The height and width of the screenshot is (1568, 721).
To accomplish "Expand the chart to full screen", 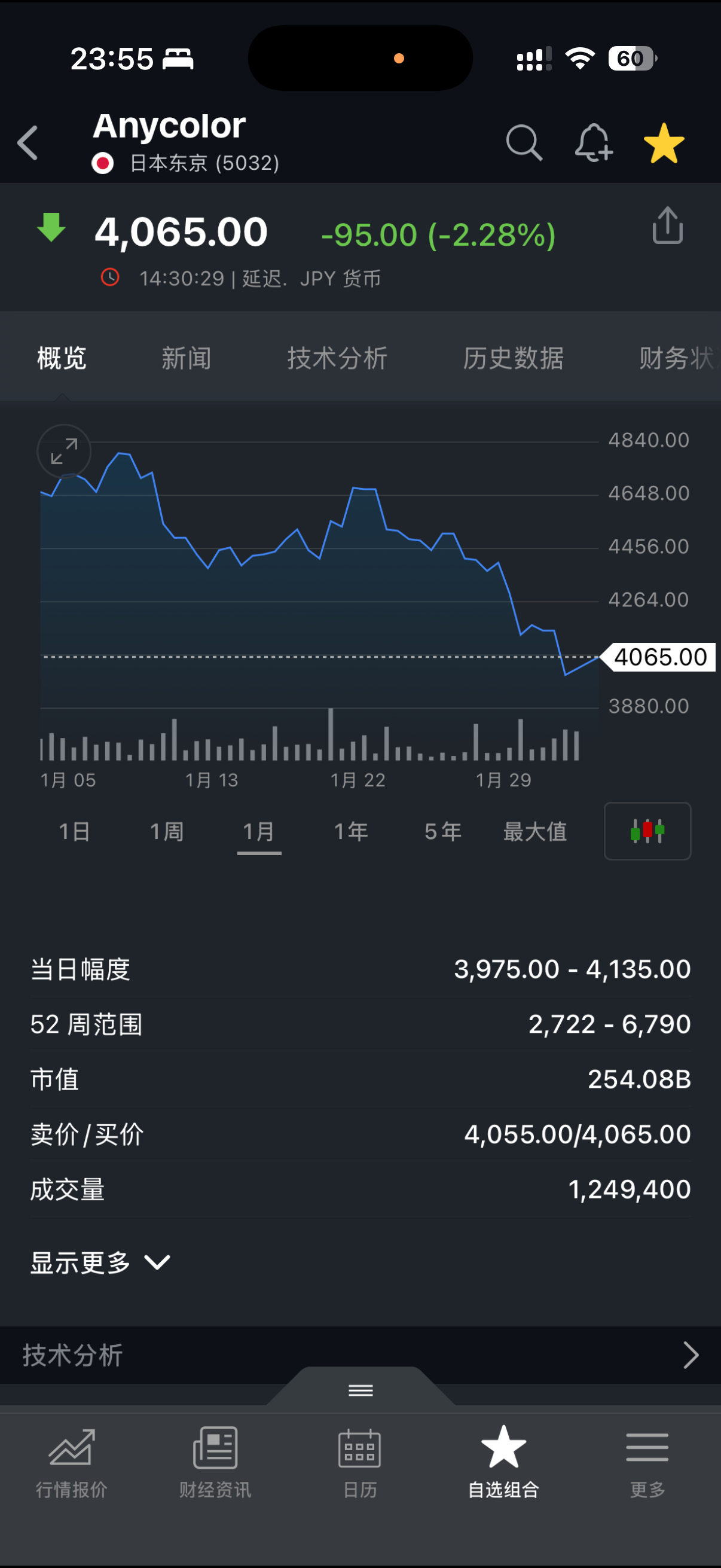I will tap(64, 452).
